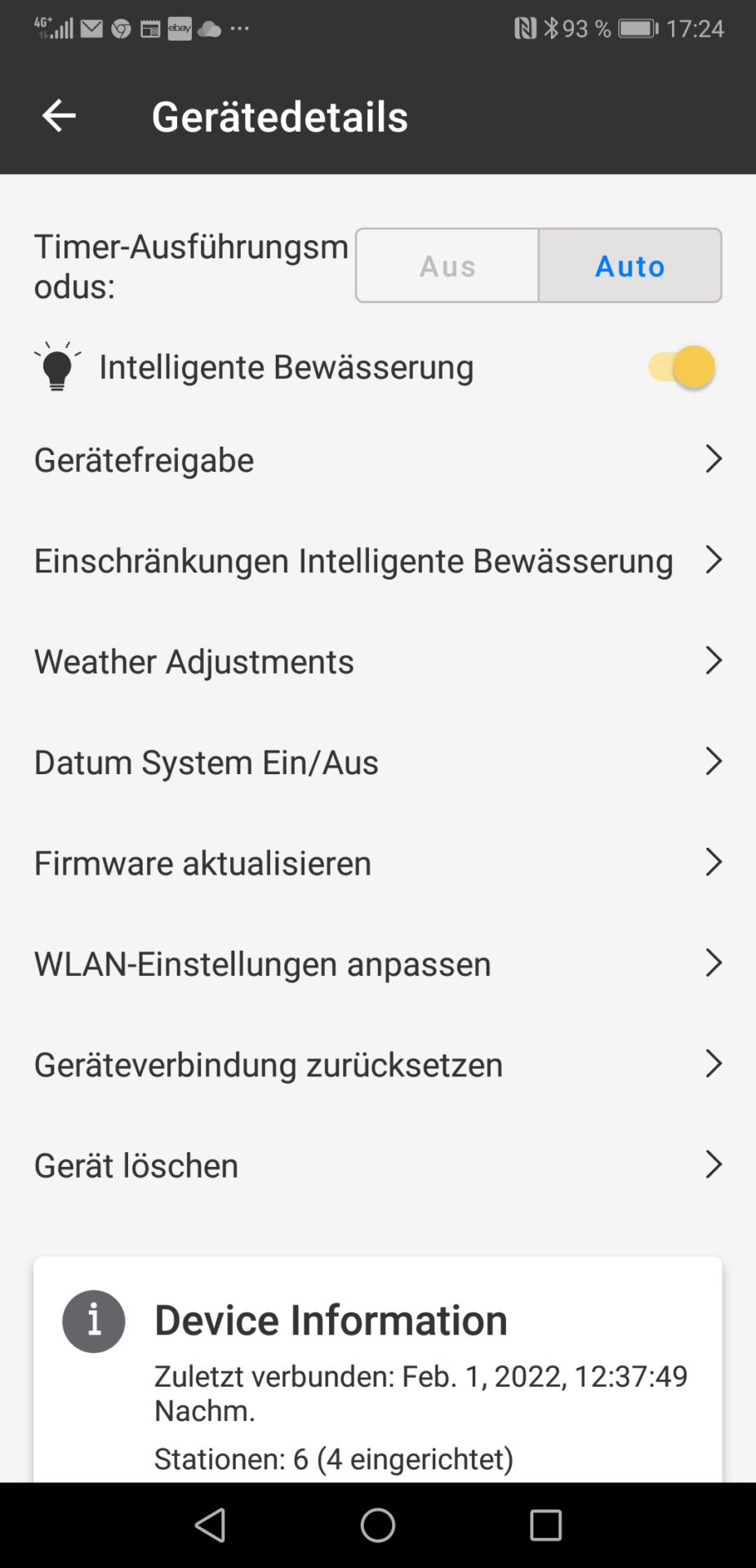Viewport: 756px width, 1568px height.
Task: Open Gerätefreigabe
Action: pos(378,460)
